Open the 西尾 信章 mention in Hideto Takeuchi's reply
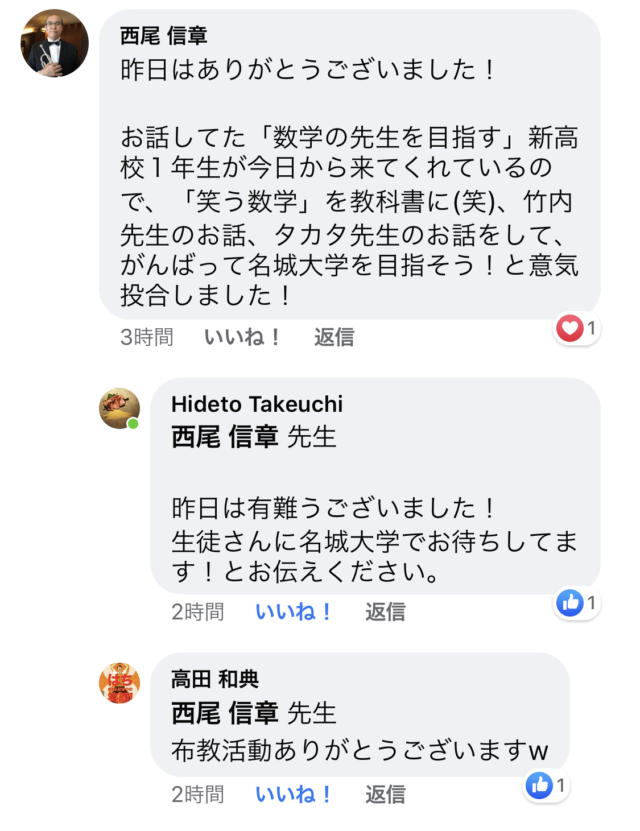 coord(225,437)
